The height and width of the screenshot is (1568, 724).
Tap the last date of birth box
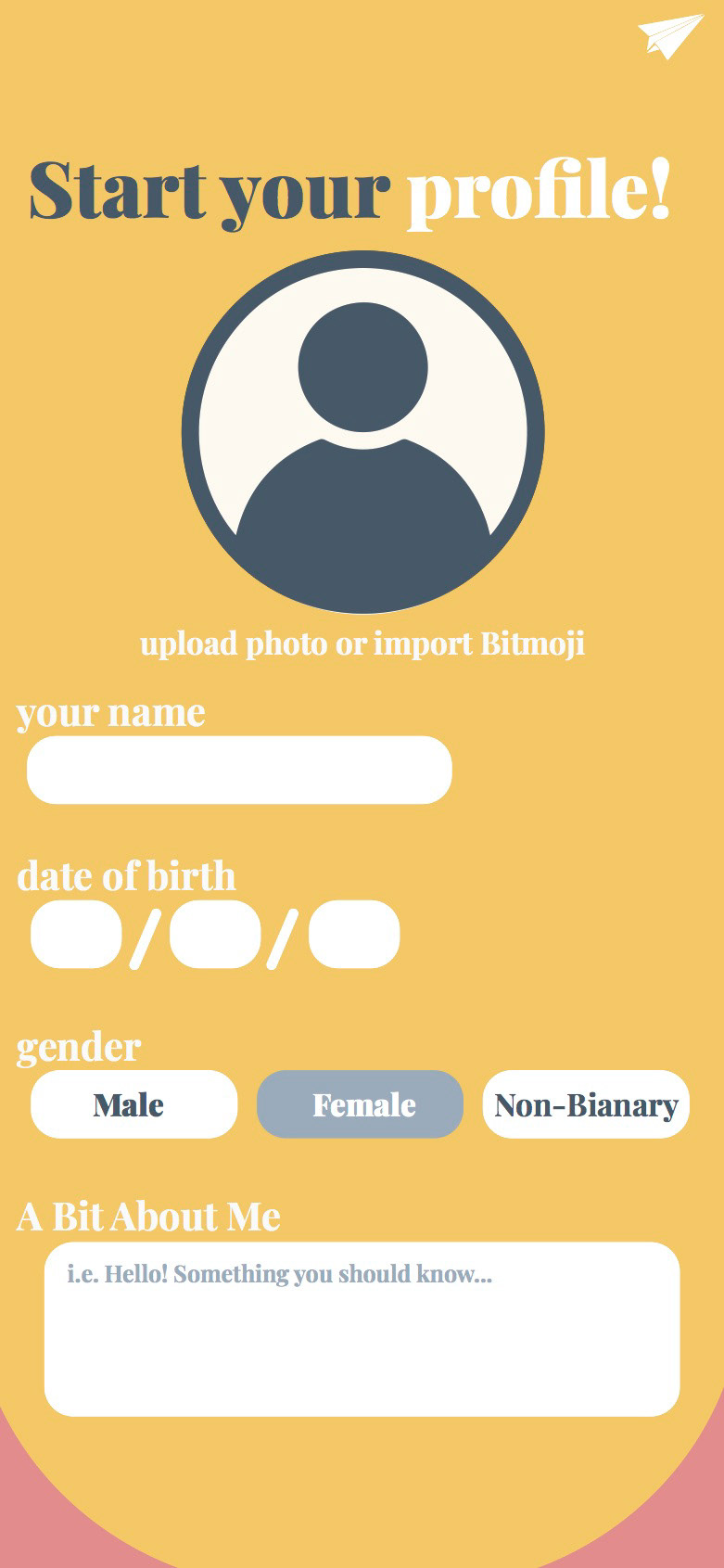tap(354, 934)
